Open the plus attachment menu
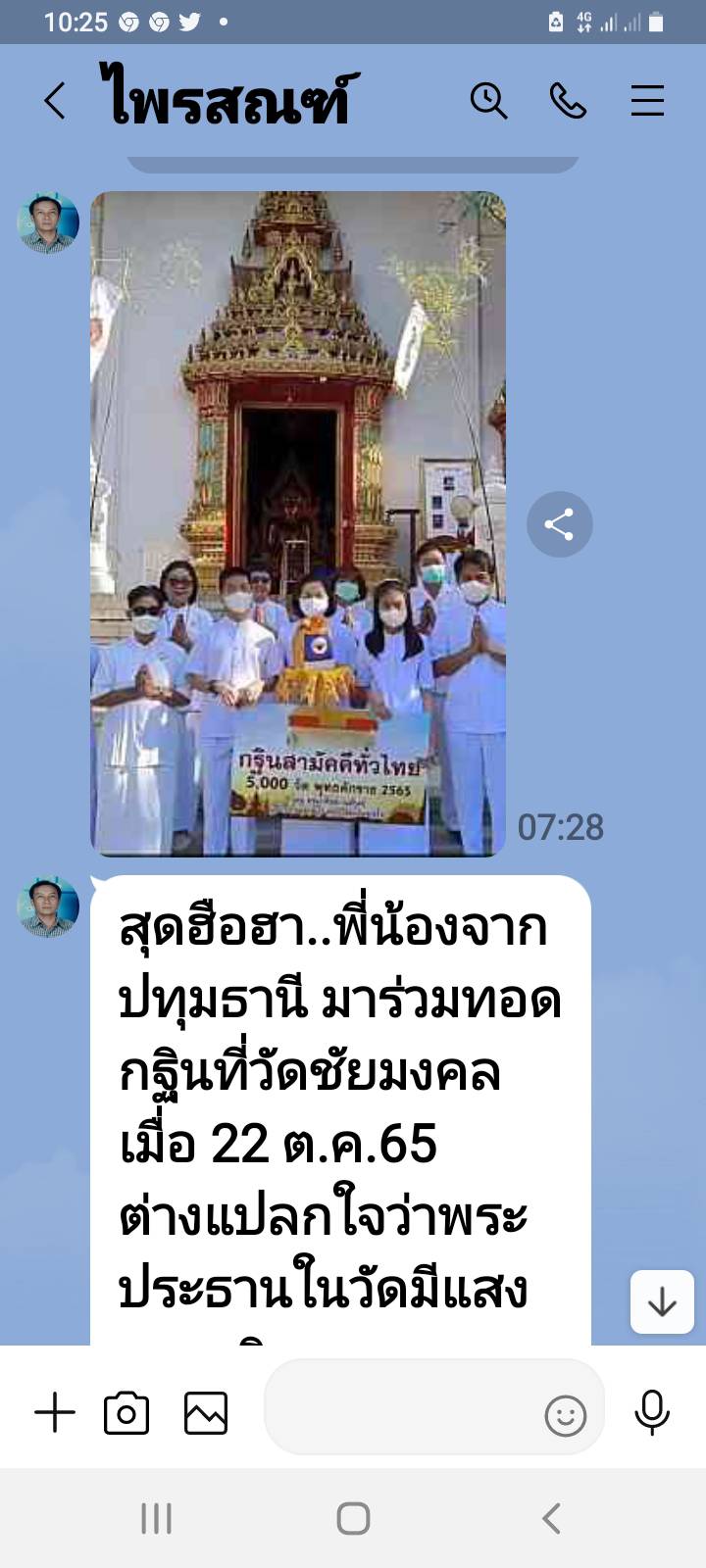Viewport: 706px width, 1568px height. pyautogui.click(x=55, y=1413)
